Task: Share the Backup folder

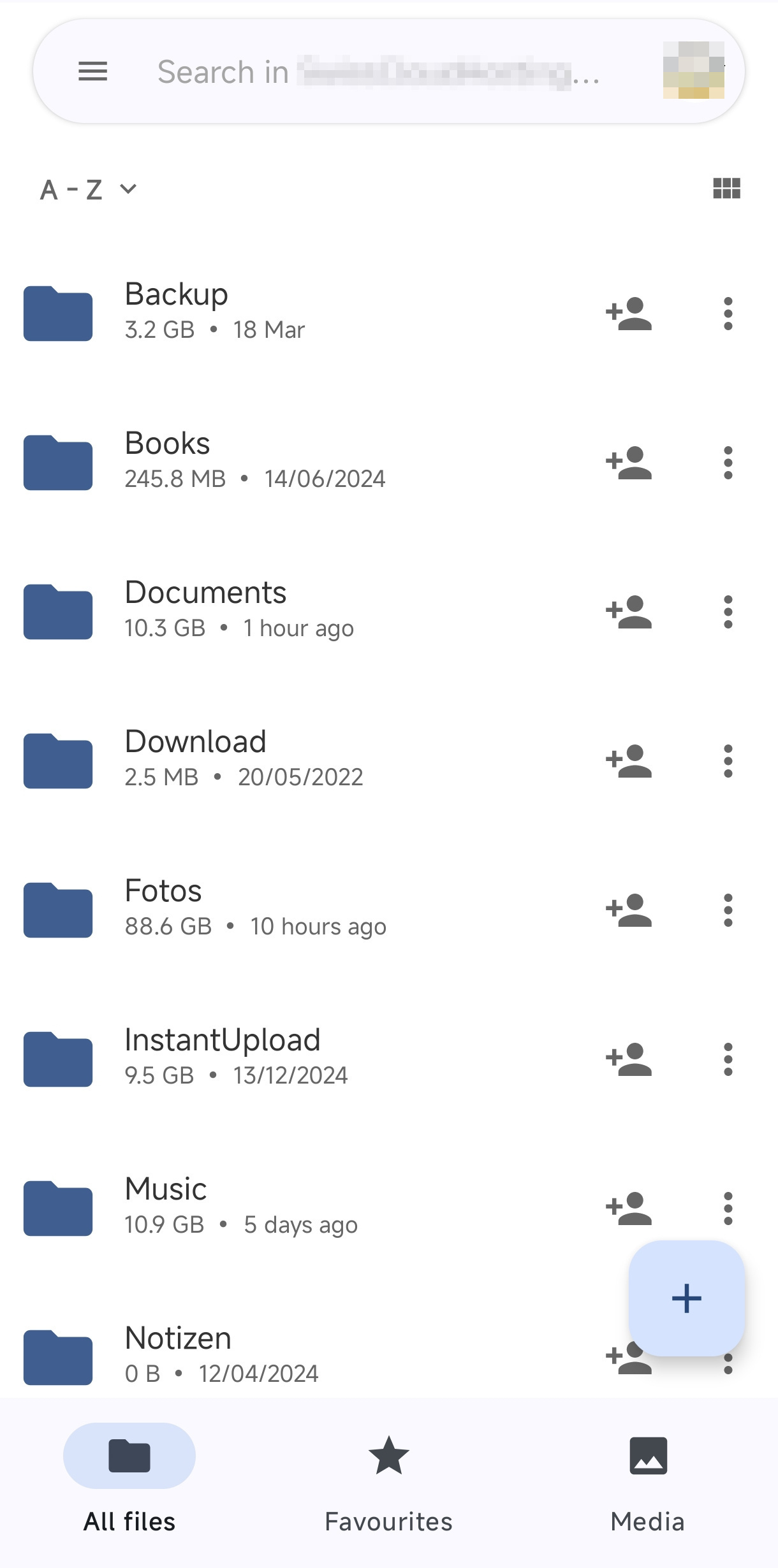Action: pos(629,314)
